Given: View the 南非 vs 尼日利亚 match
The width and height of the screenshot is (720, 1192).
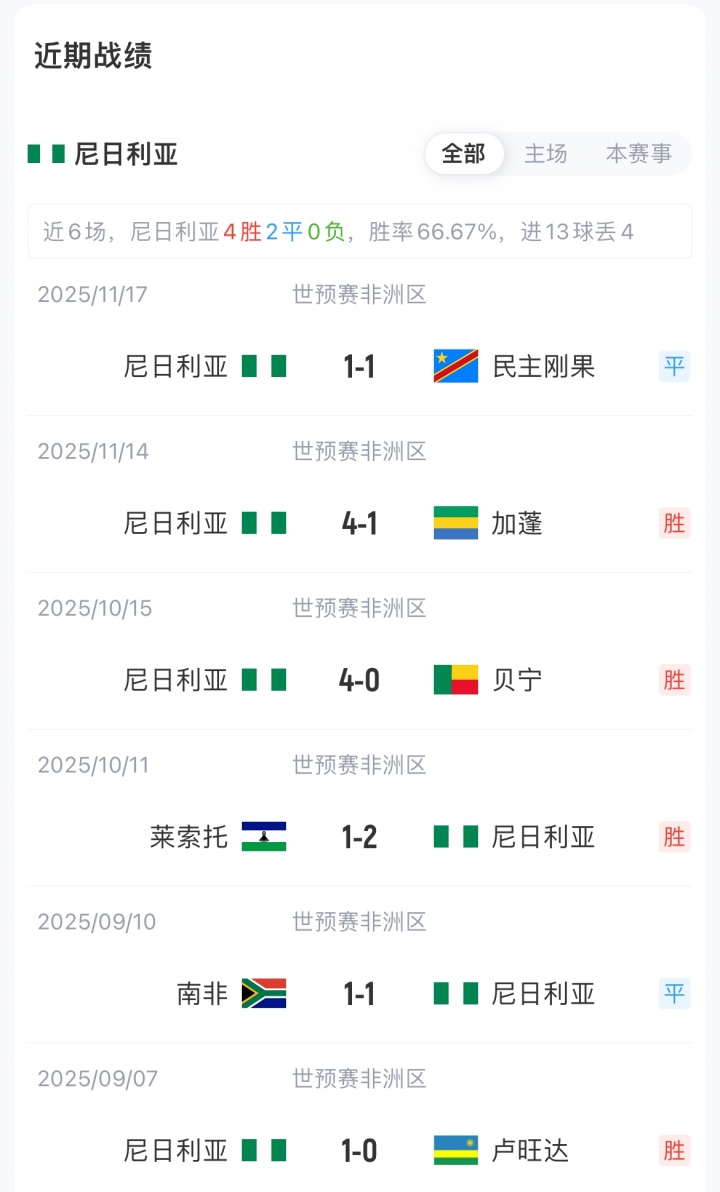Looking at the screenshot, I should (359, 993).
